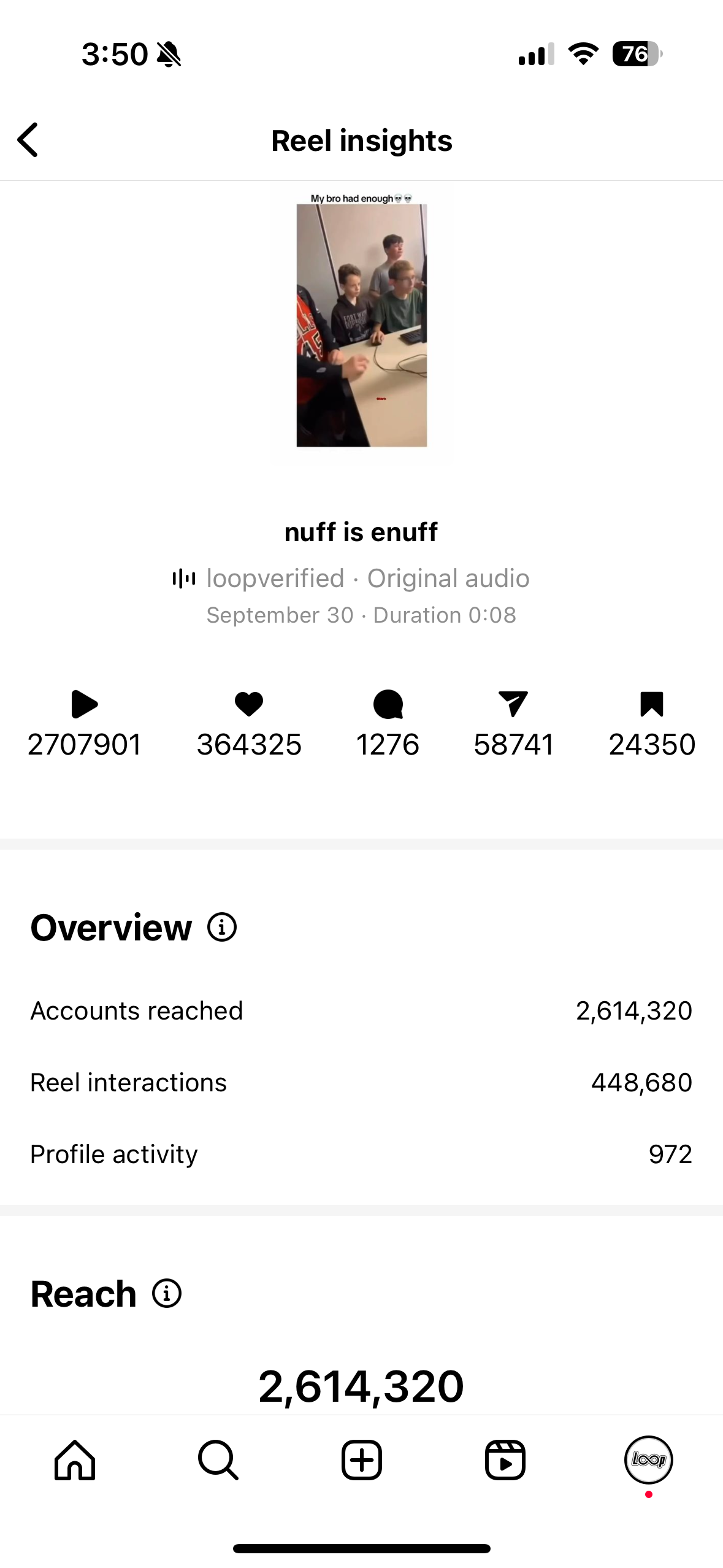Create a new post with the plus tab
The height and width of the screenshot is (1568, 723).
pos(362,1460)
